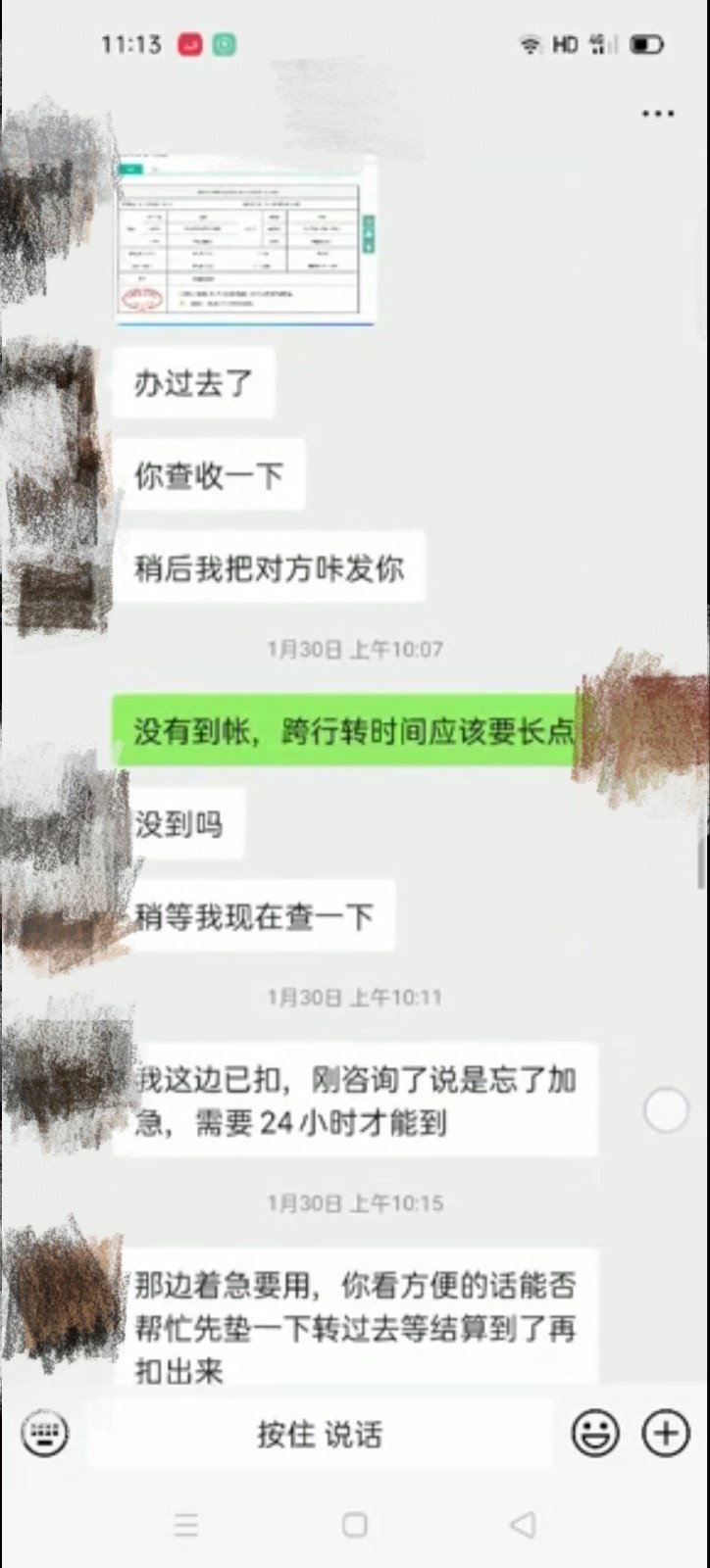
Task: Hold the 按住 说话 voice button
Action: [x=320, y=1435]
